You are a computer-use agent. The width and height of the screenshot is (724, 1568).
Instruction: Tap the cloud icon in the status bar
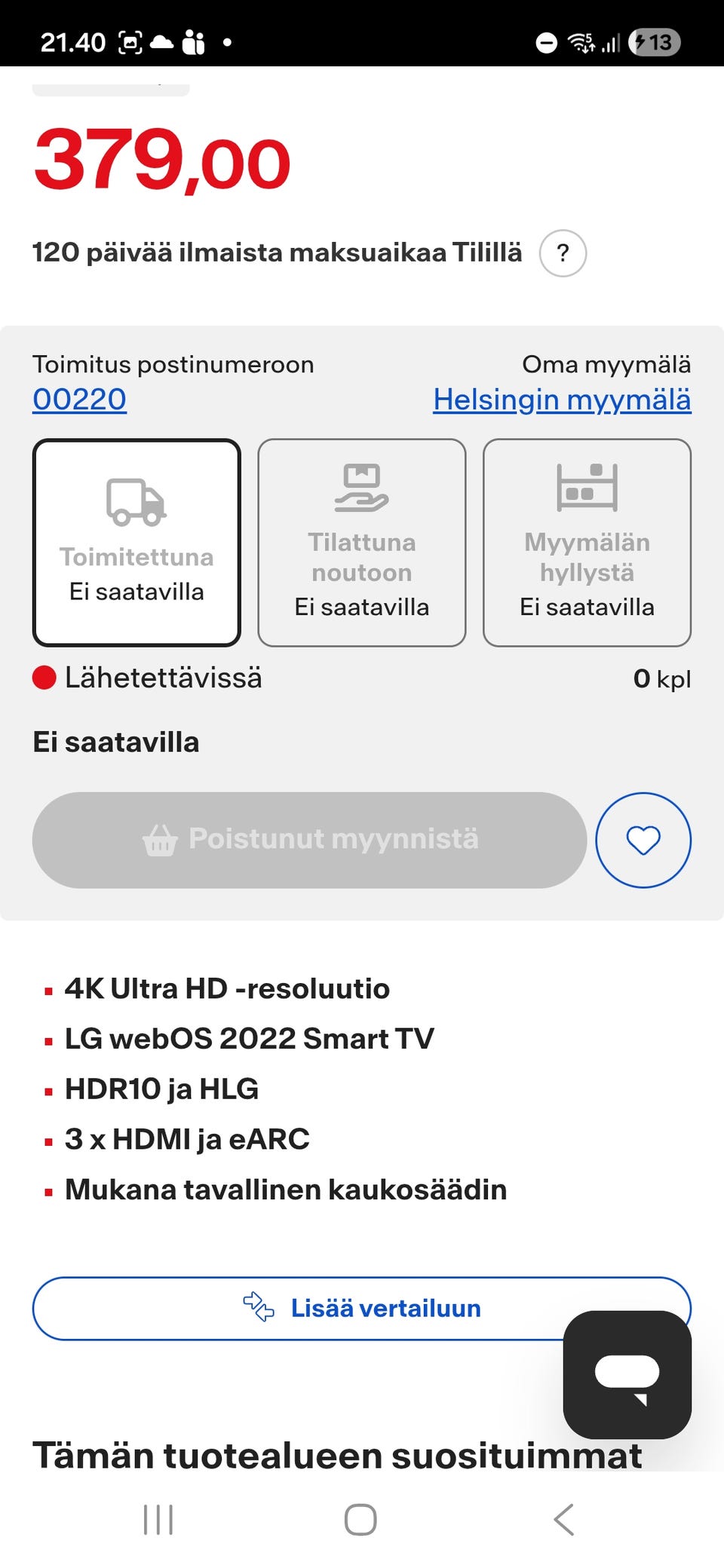tap(161, 41)
